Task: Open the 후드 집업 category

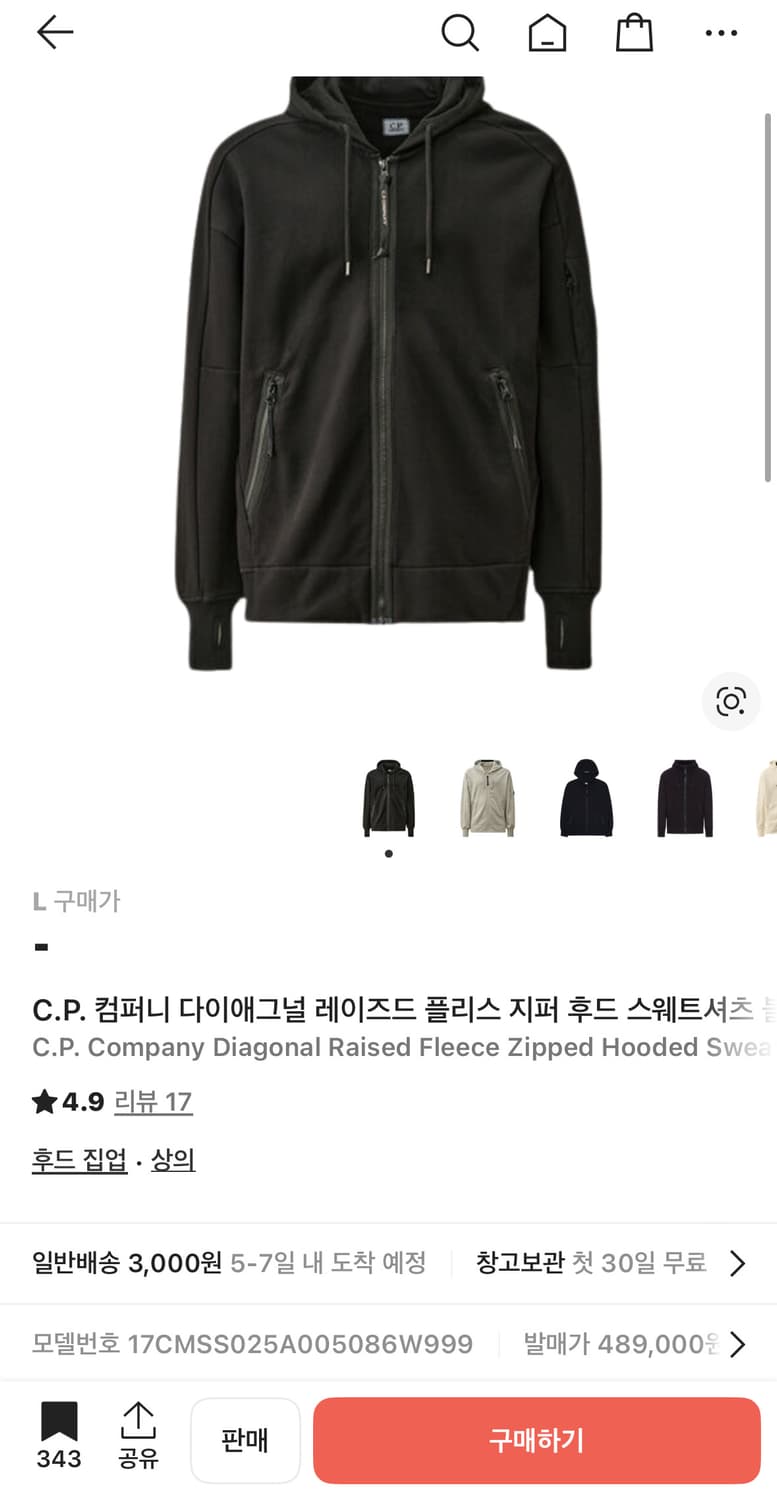Action: (79, 1160)
